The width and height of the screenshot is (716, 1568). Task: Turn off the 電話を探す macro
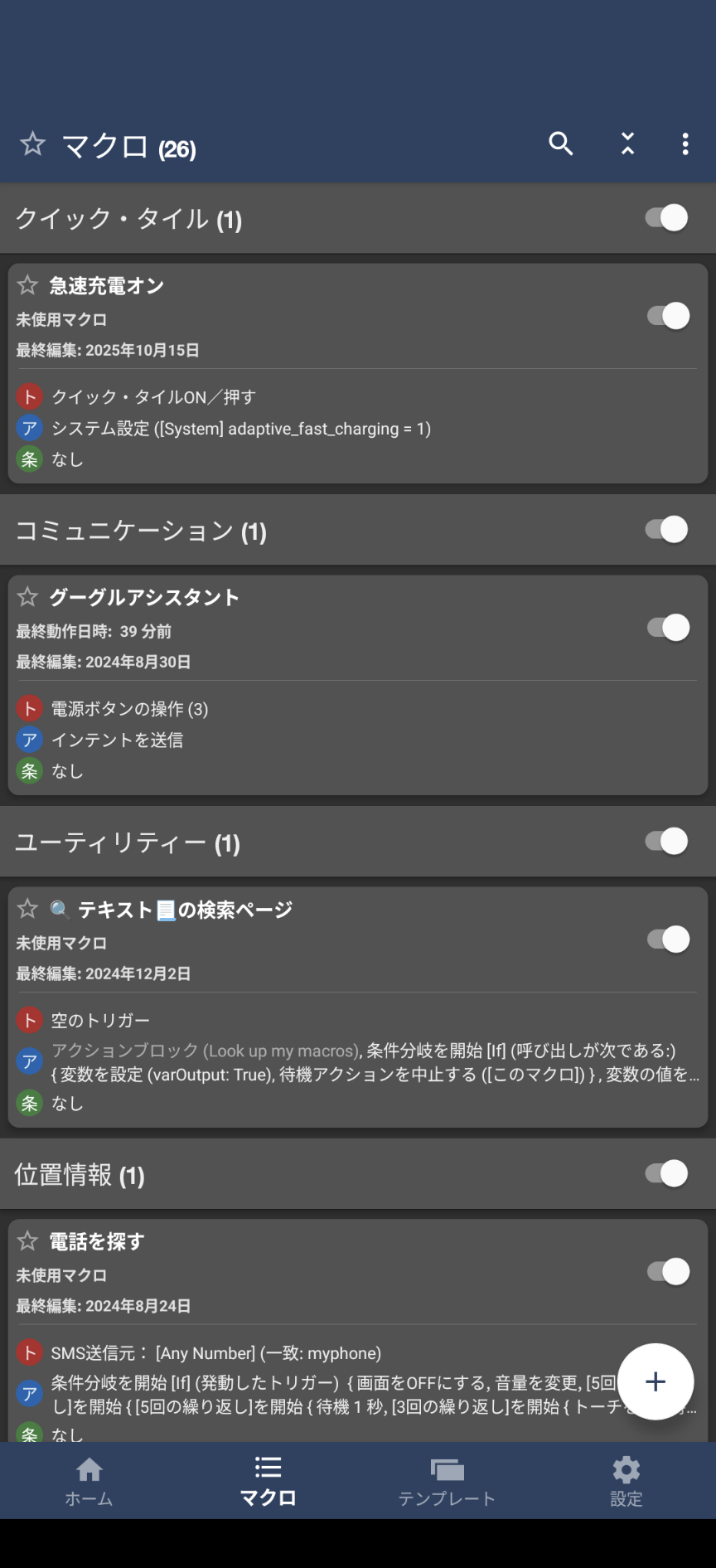(669, 1271)
